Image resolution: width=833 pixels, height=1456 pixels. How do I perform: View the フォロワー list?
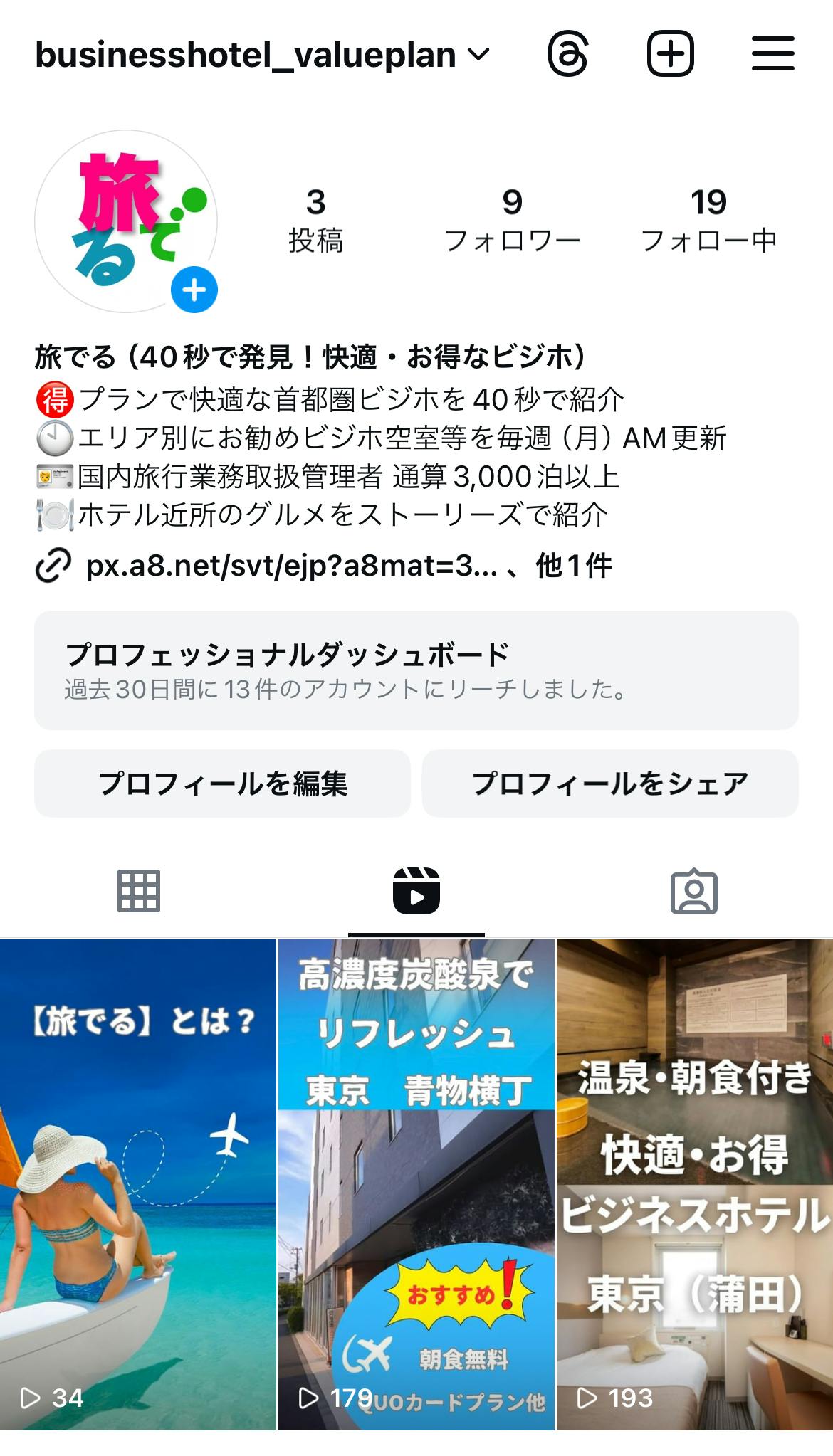512,221
